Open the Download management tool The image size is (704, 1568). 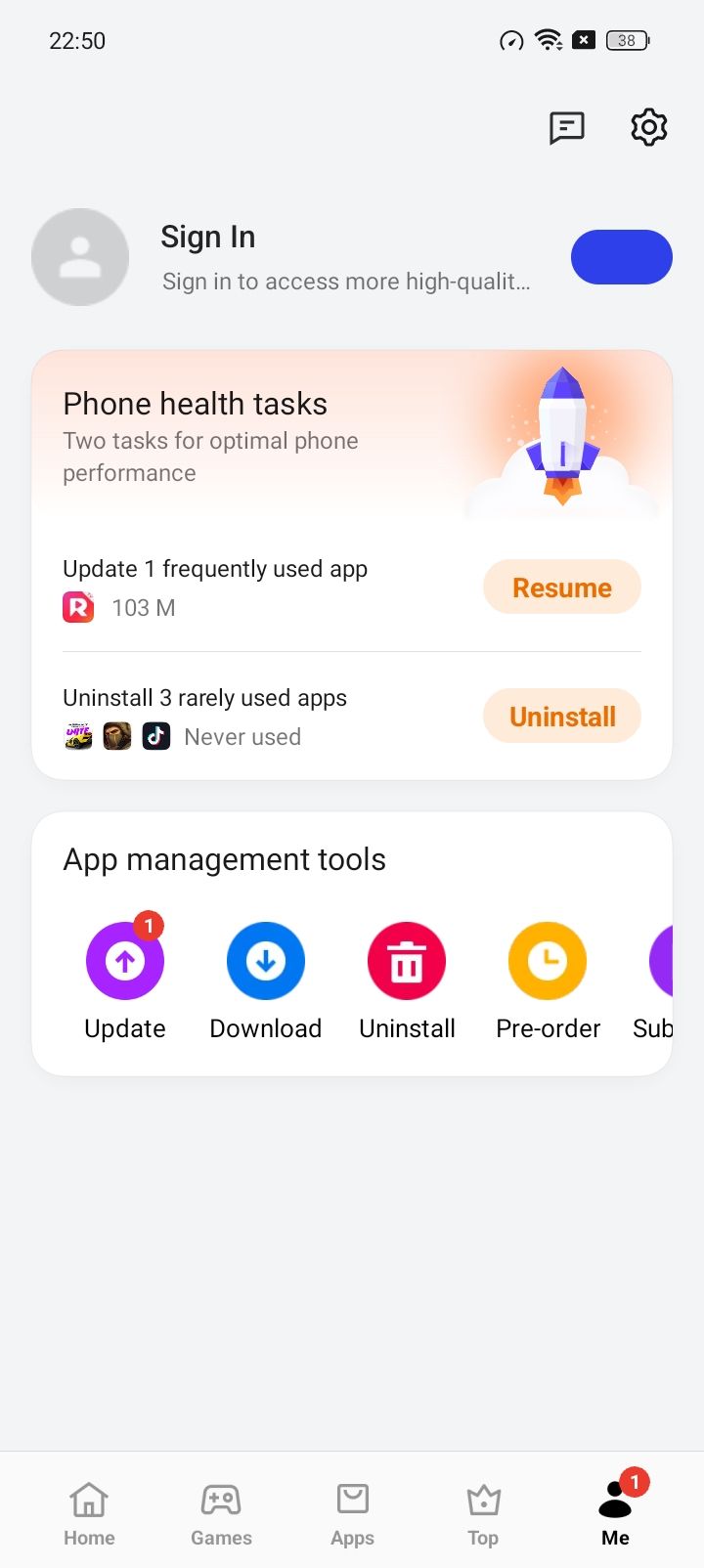tap(266, 962)
